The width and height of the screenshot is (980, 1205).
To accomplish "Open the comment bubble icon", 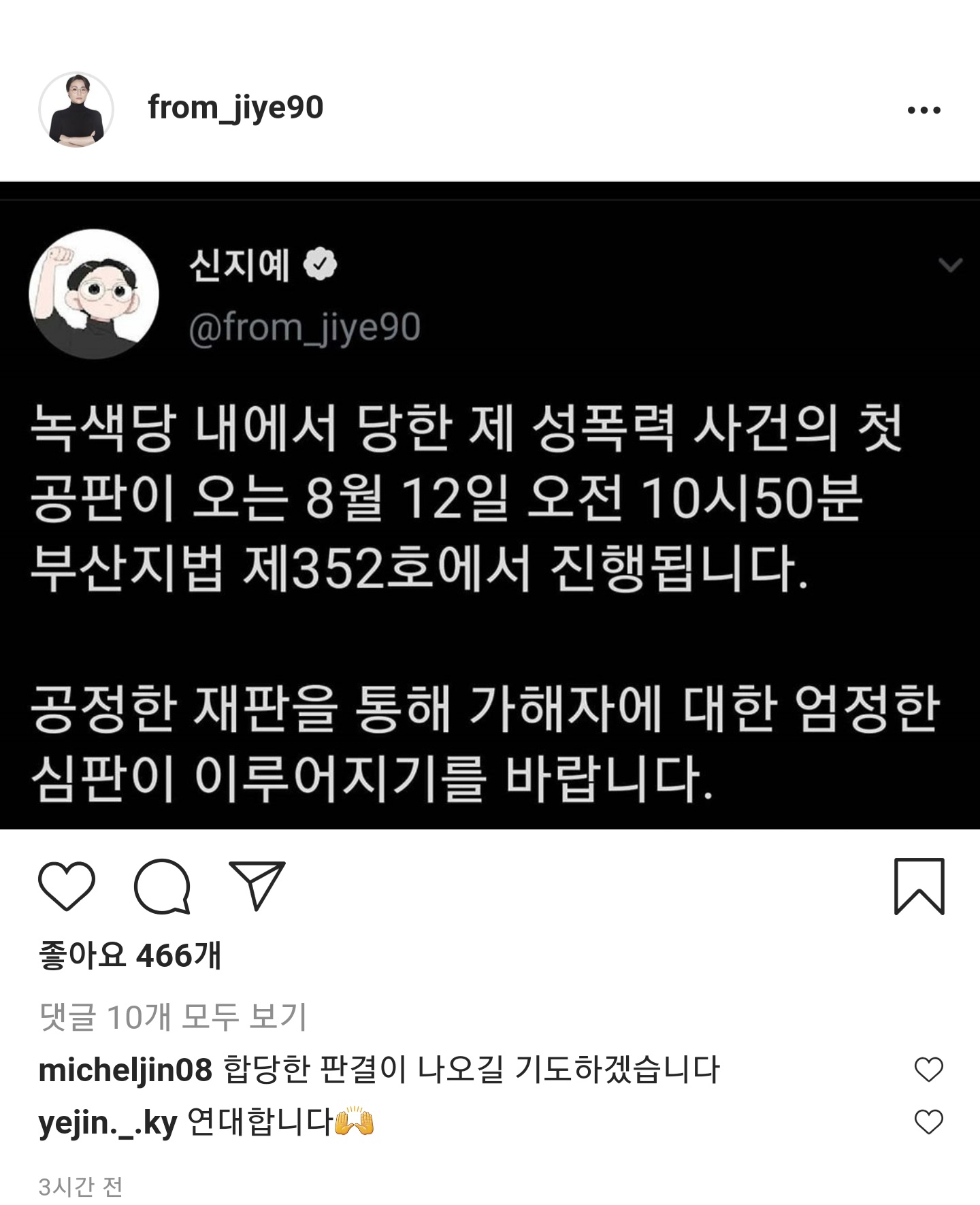I will point(162,886).
